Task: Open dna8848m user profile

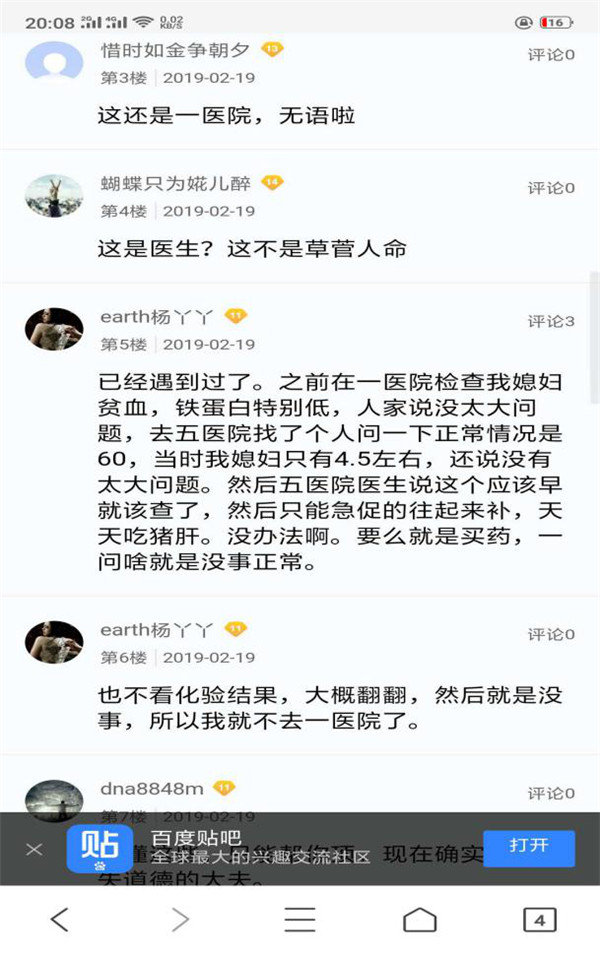Action: (x=54, y=798)
